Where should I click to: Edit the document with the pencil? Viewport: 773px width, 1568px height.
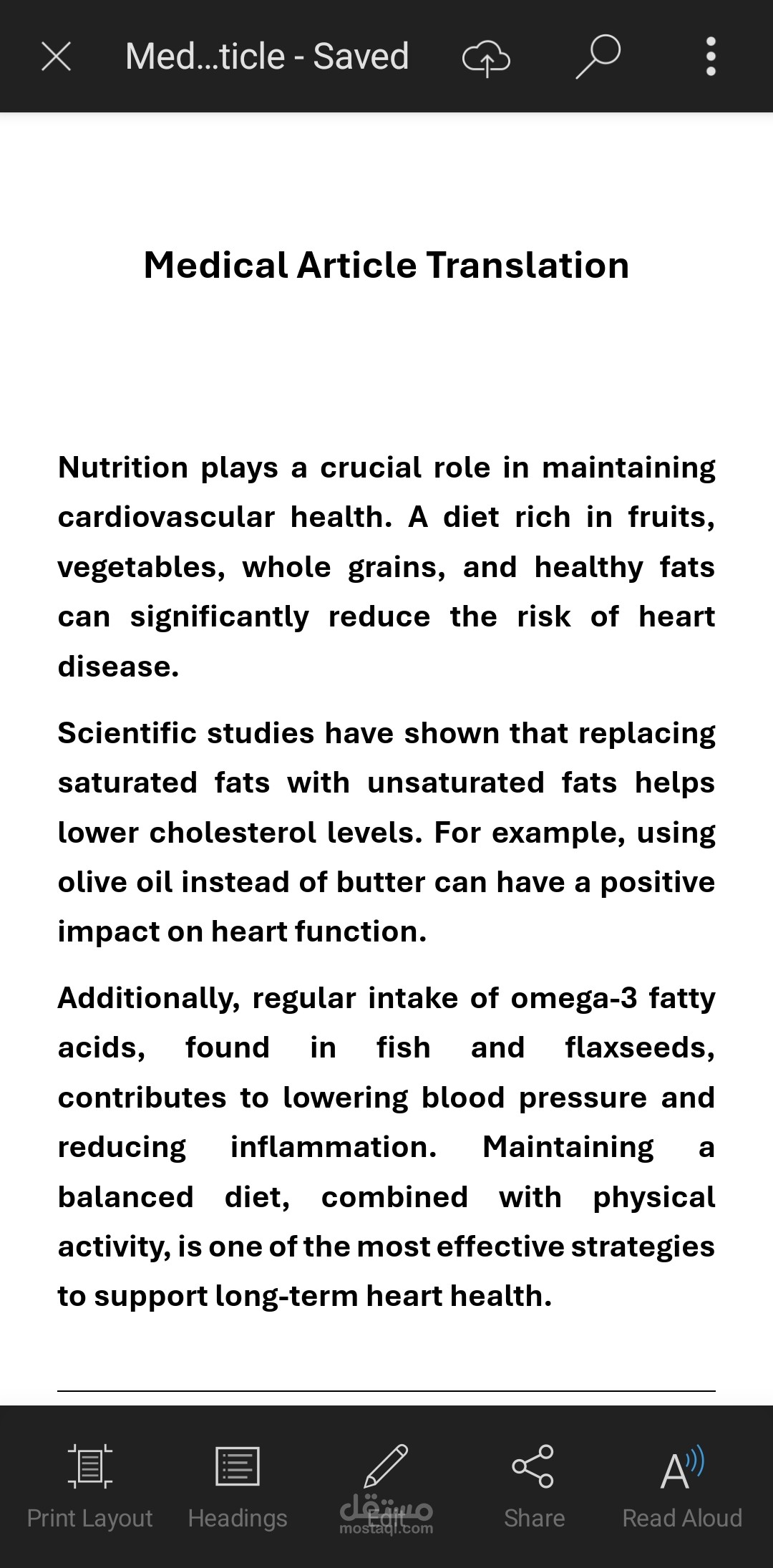pyautogui.click(x=386, y=1486)
